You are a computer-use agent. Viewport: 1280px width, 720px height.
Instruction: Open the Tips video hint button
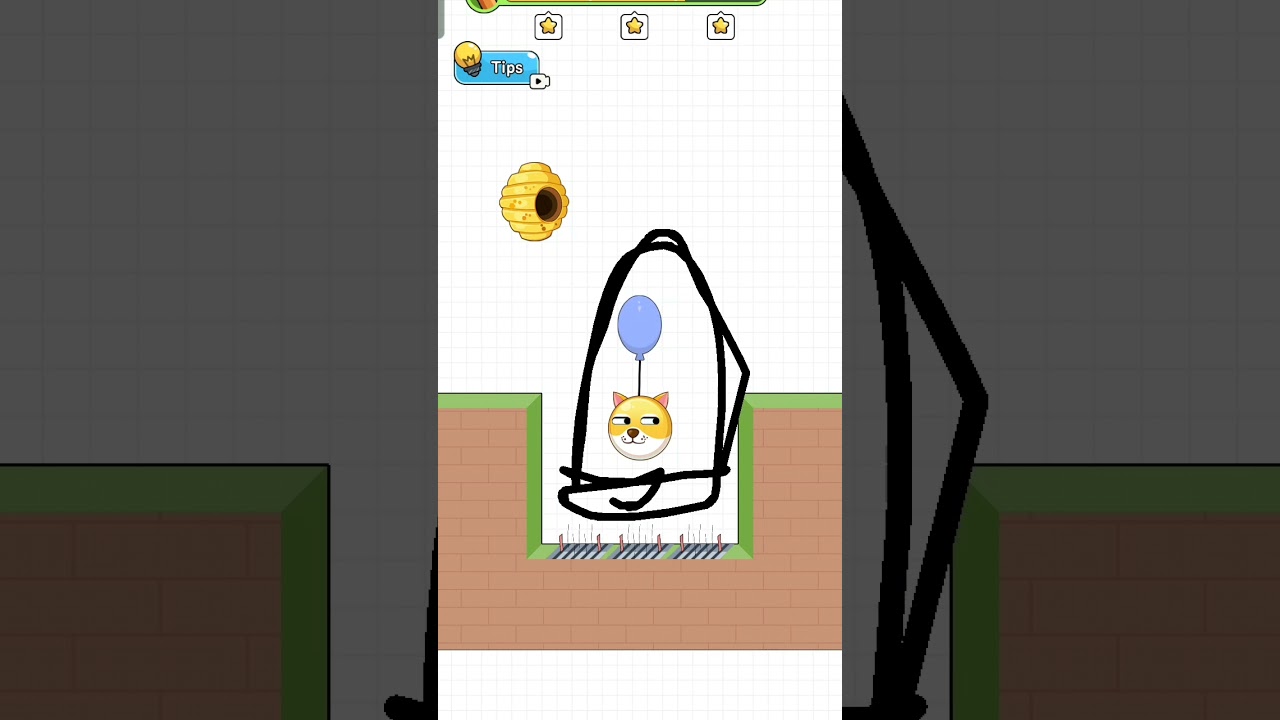coord(500,67)
